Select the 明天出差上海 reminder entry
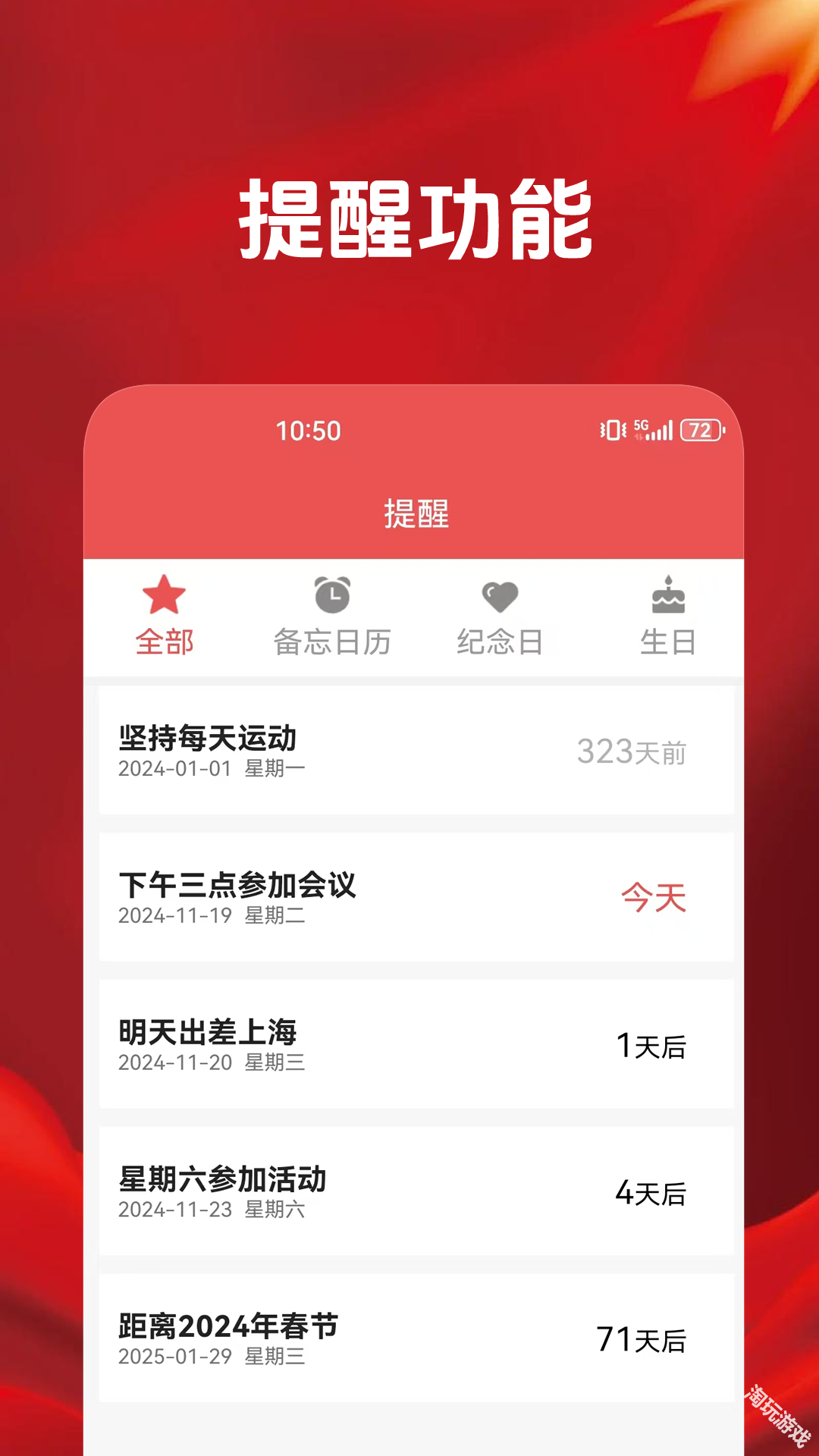The image size is (819, 1456). pos(409,1046)
